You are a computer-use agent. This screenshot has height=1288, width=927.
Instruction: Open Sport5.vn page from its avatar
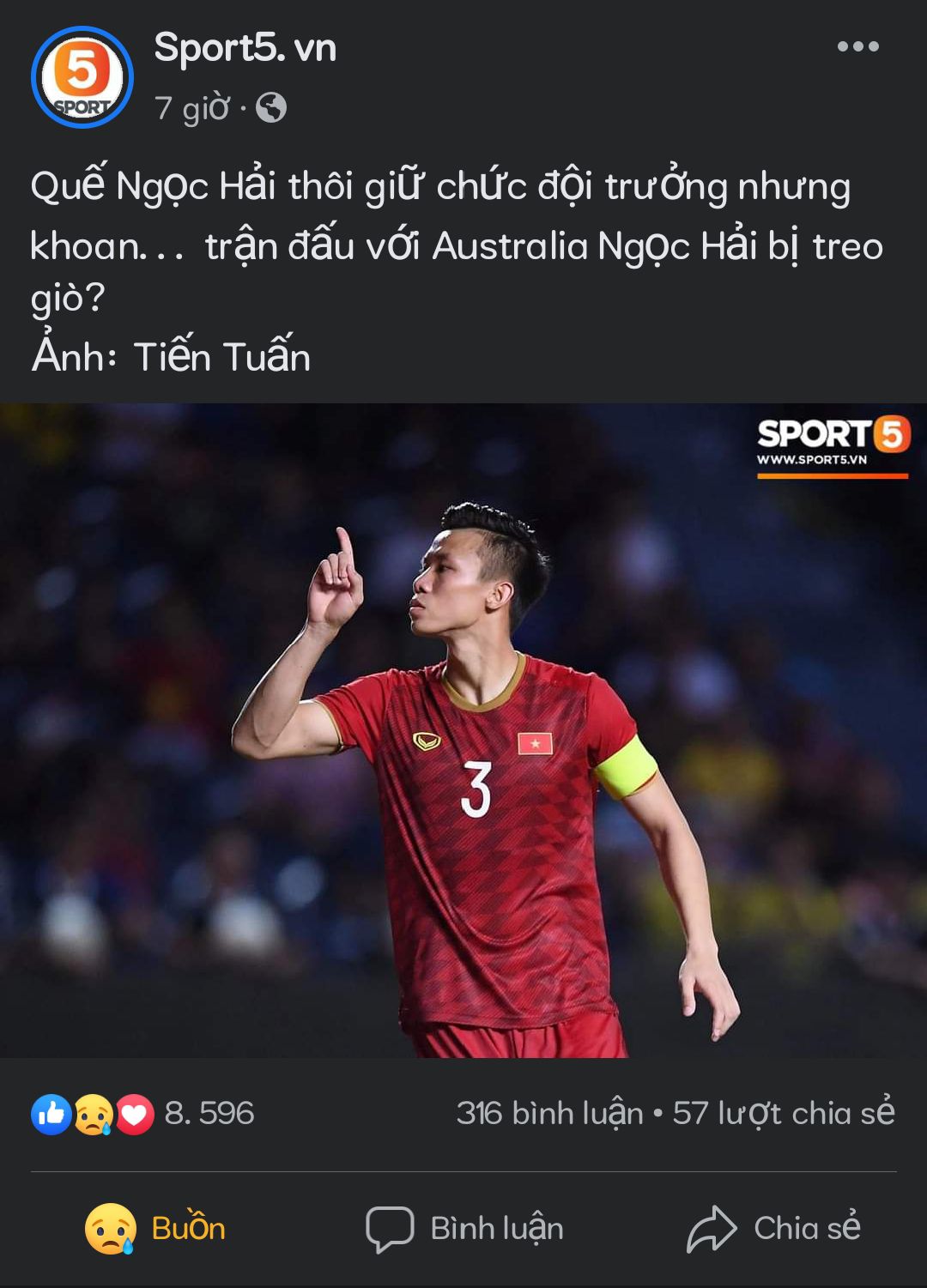point(82,77)
